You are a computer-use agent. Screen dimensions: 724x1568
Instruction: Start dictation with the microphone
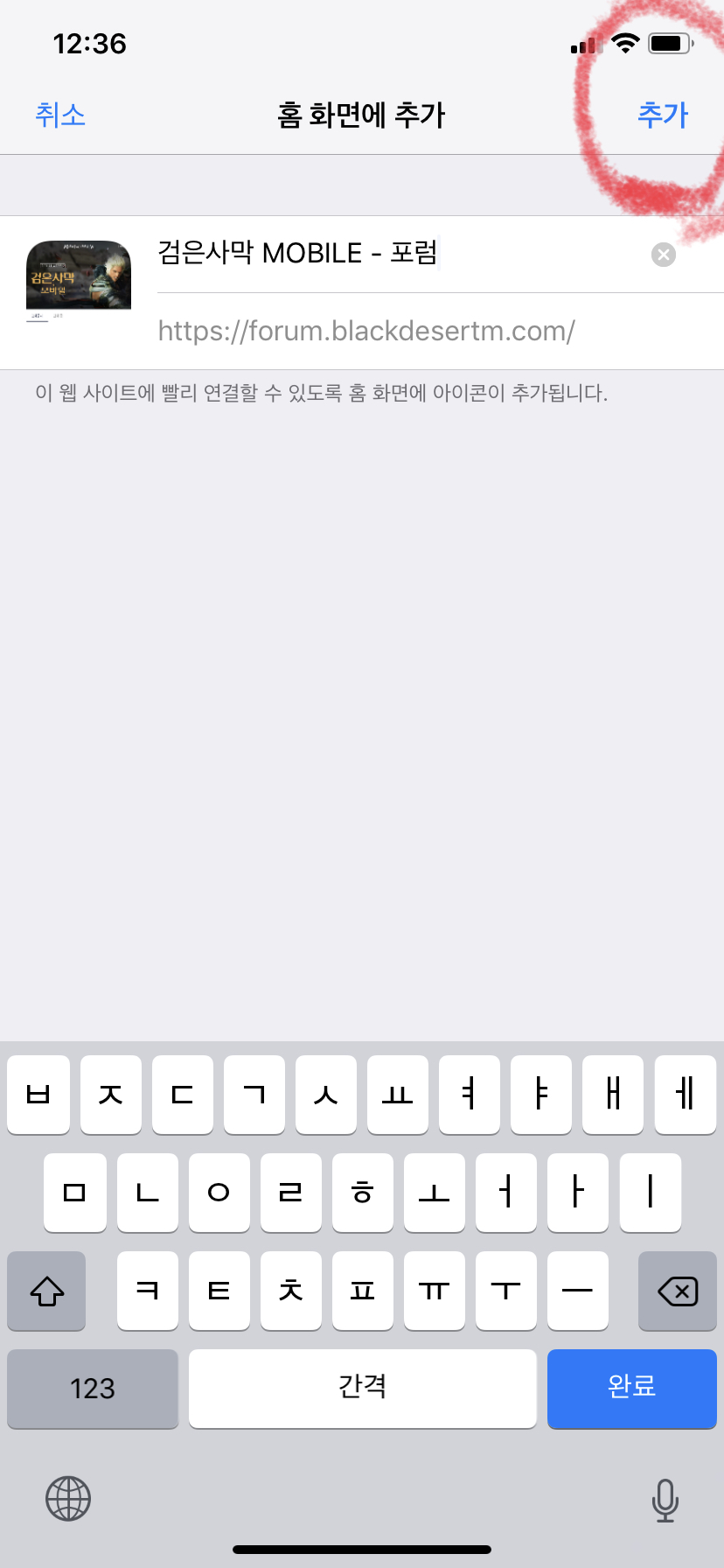pos(665,1500)
